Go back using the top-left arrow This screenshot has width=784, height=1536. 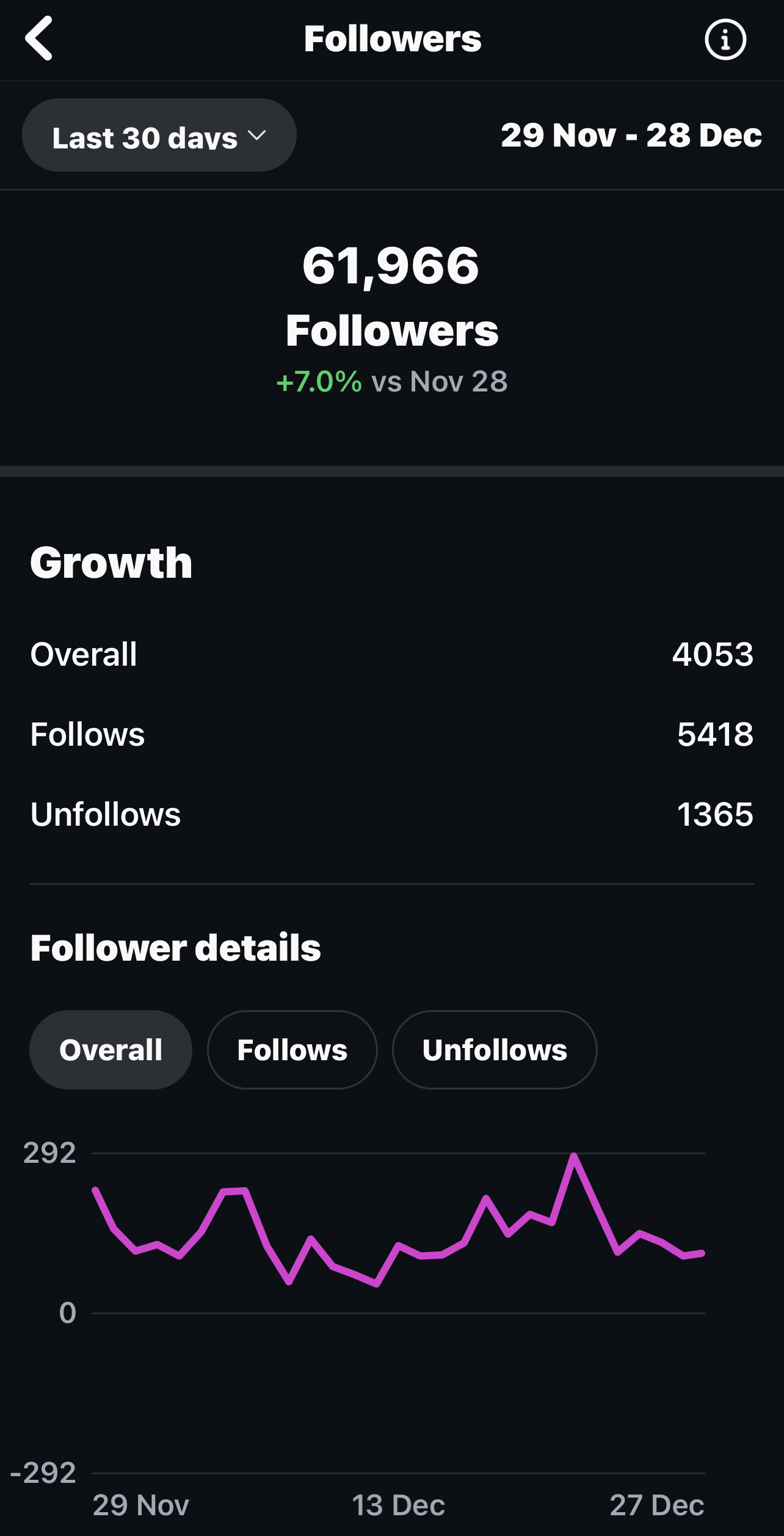[39, 39]
